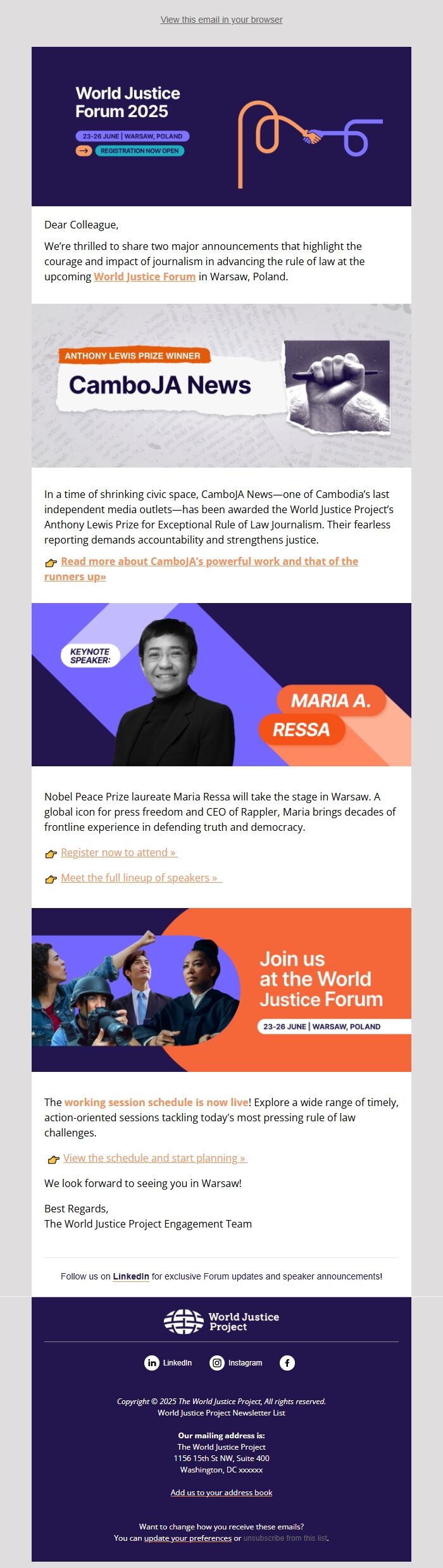Screen dimensions: 443x1568
Task: Tap 'update your preferences' link
Action: point(187,1538)
